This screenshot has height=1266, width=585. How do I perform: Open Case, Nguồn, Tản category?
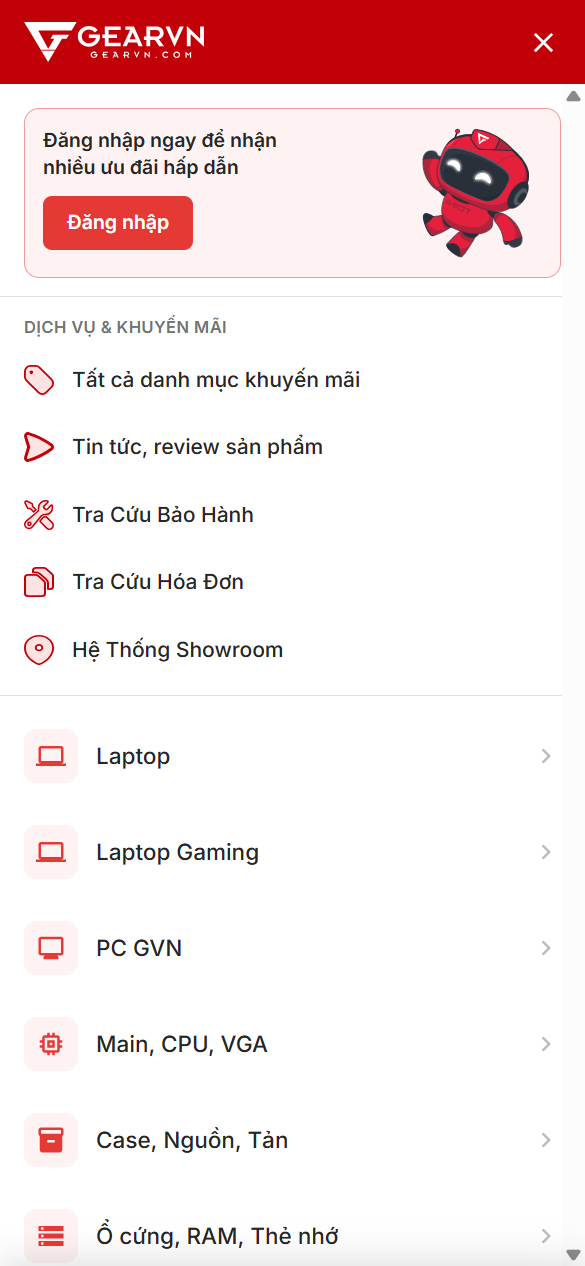(x=288, y=1140)
